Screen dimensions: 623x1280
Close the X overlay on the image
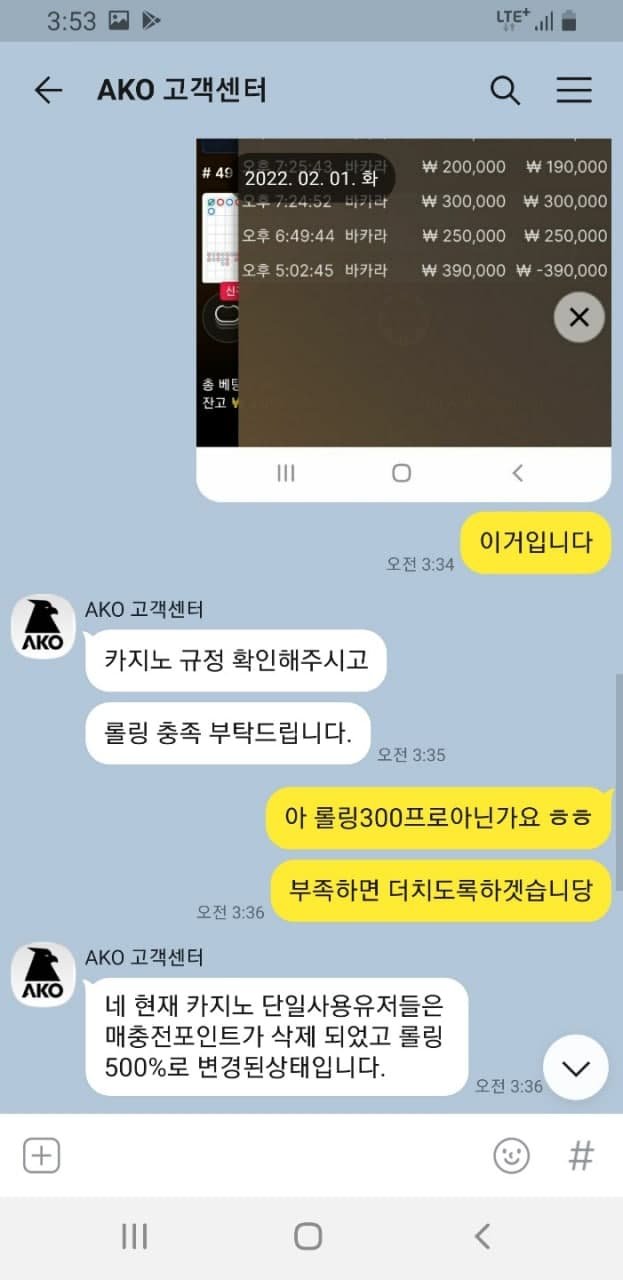[579, 318]
